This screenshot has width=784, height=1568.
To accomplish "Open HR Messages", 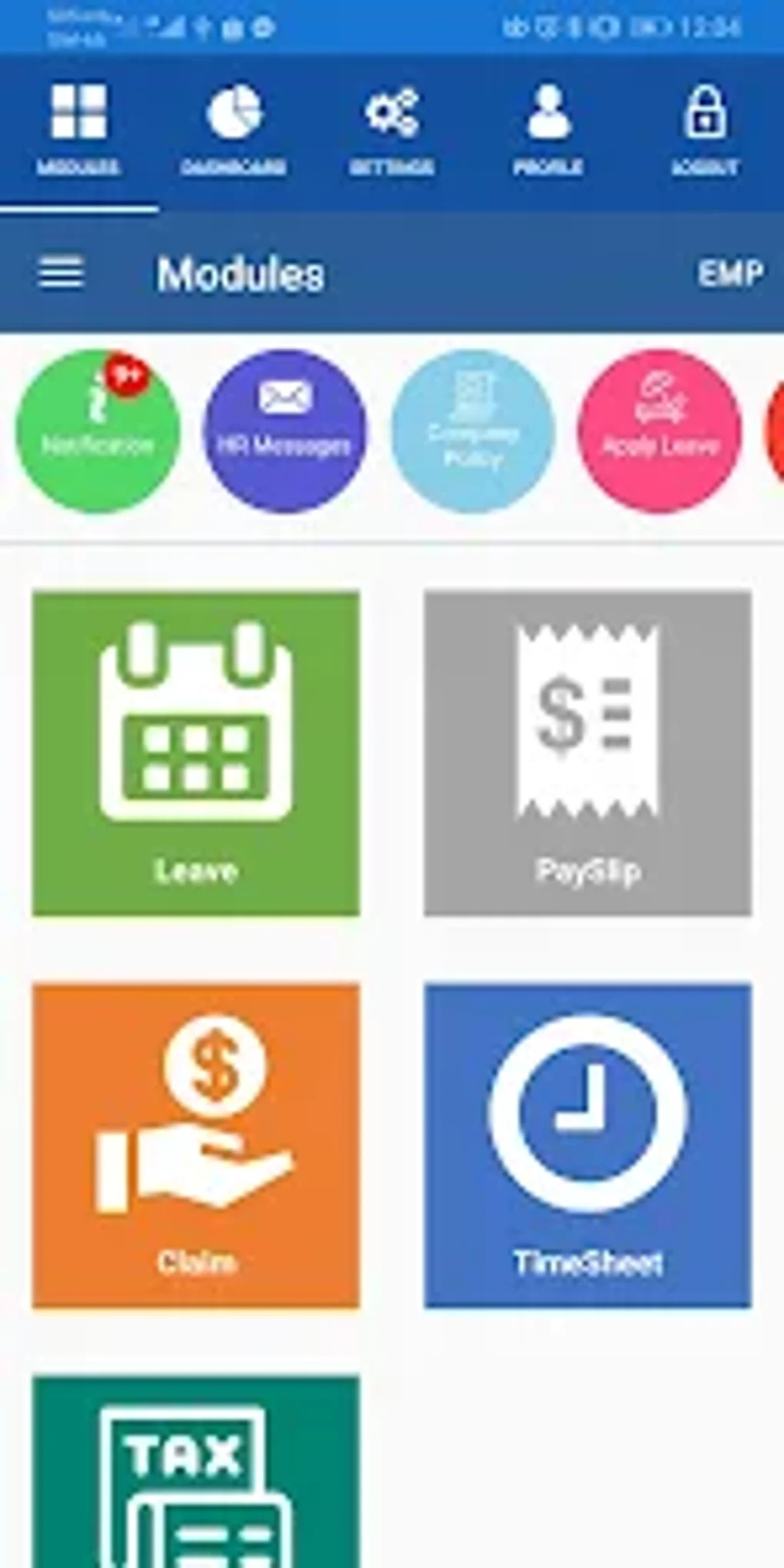I will 284,431.
